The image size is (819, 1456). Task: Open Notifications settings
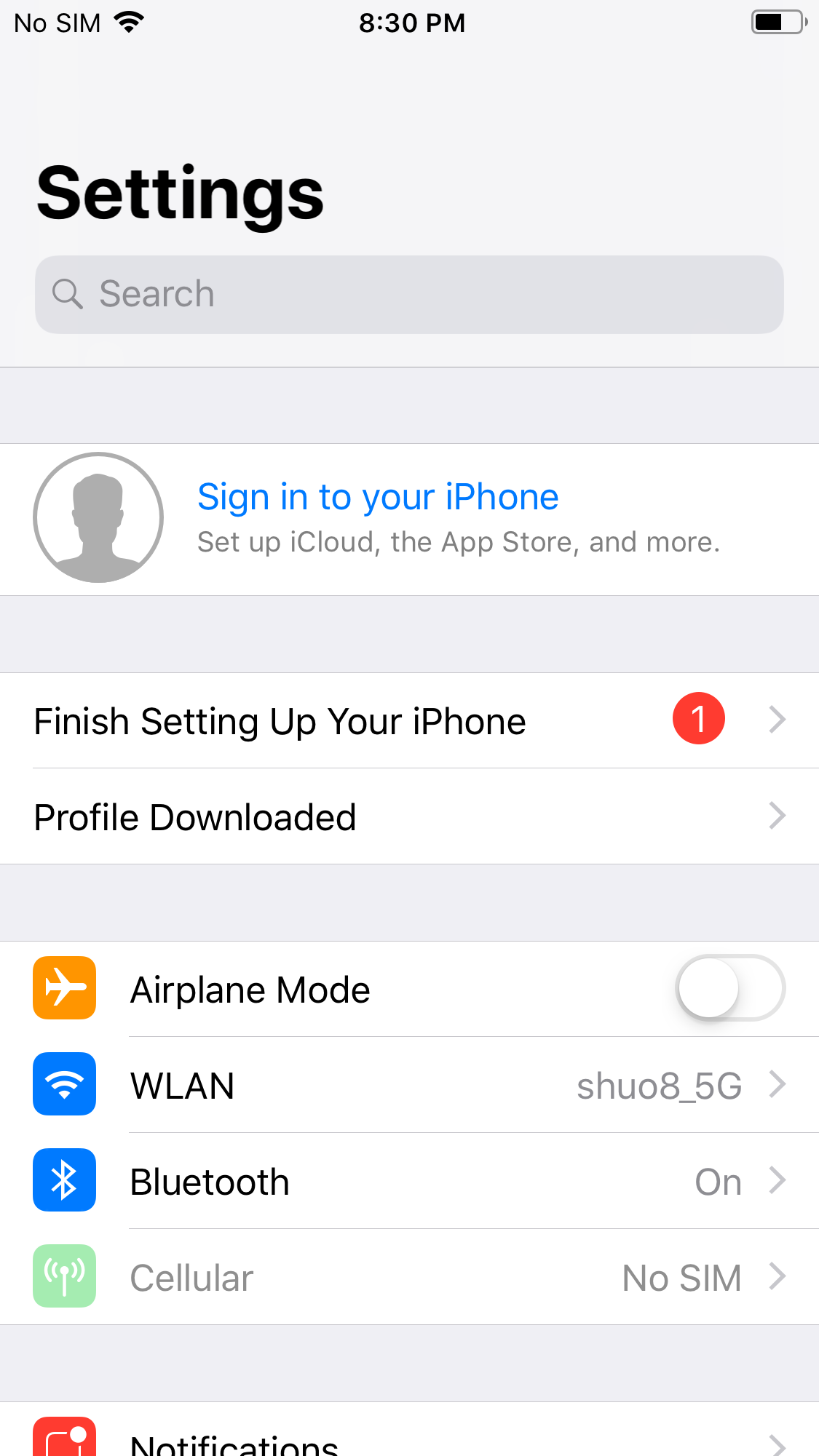(x=409, y=1431)
